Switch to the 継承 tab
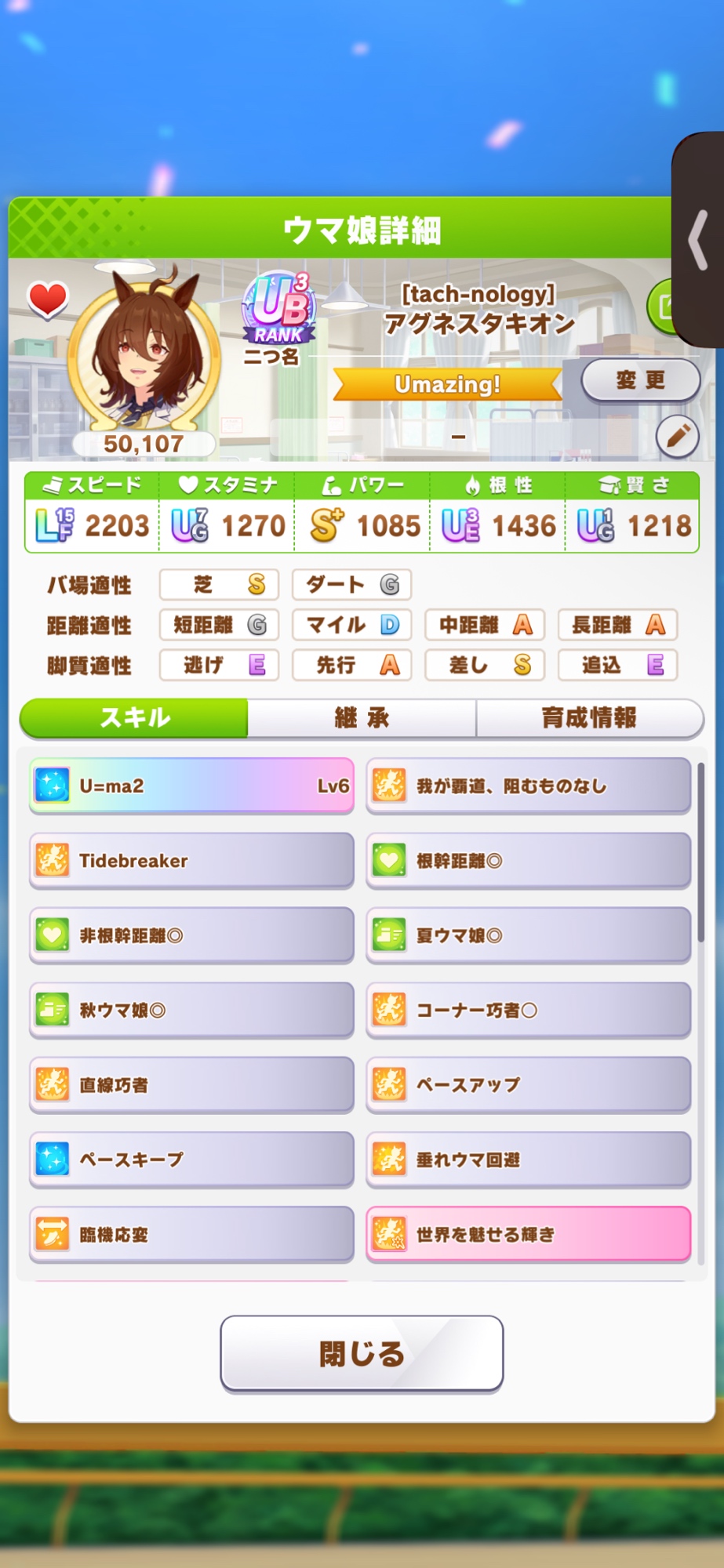724x1568 pixels. pyautogui.click(x=362, y=717)
